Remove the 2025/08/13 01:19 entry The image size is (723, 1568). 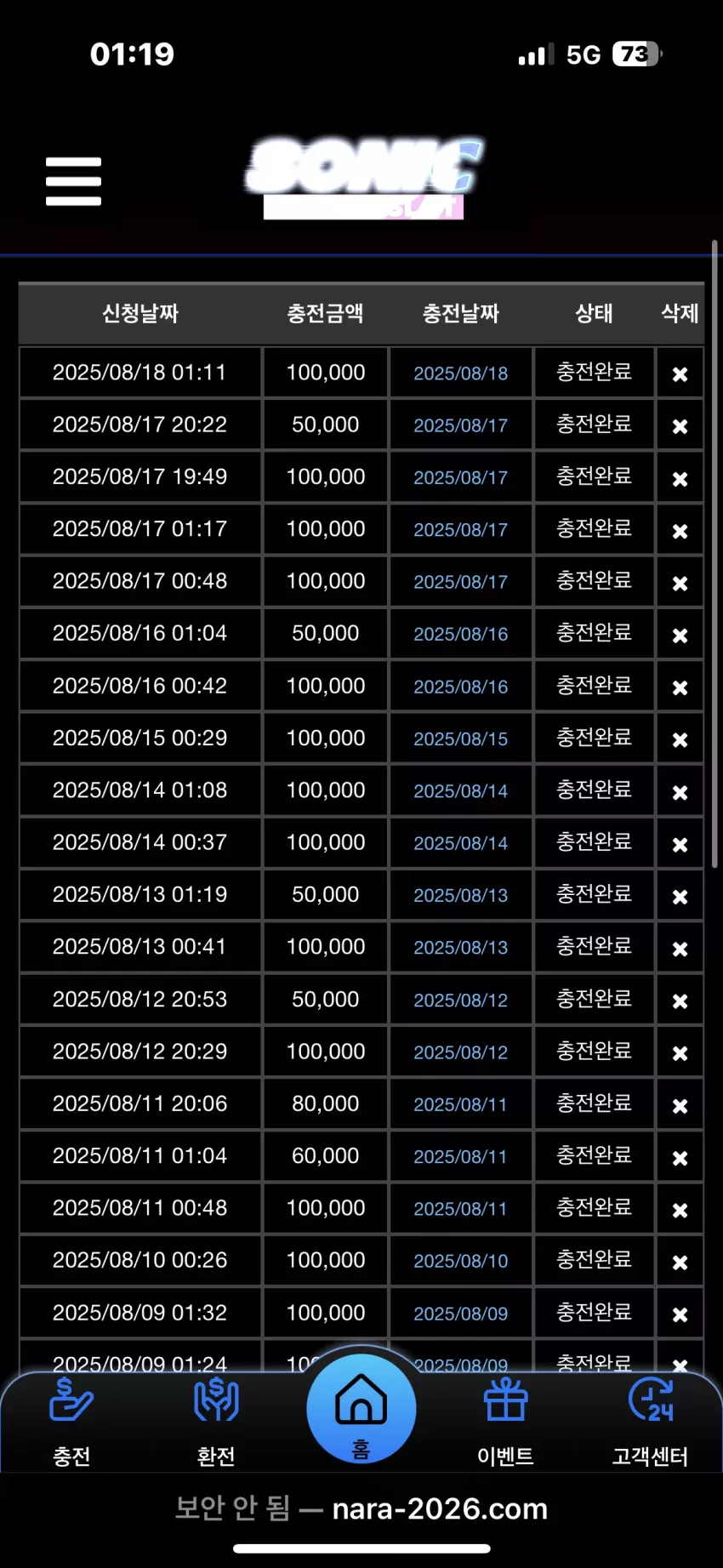tap(680, 897)
